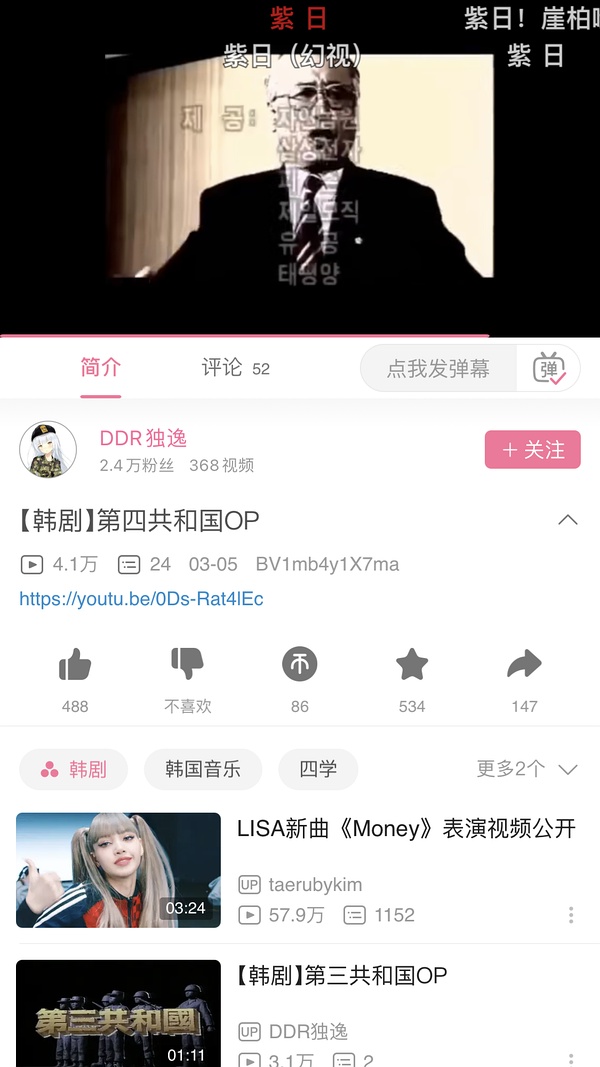Follow DDR独逸 with the 关注 button
The image size is (600, 1067).
click(x=532, y=450)
